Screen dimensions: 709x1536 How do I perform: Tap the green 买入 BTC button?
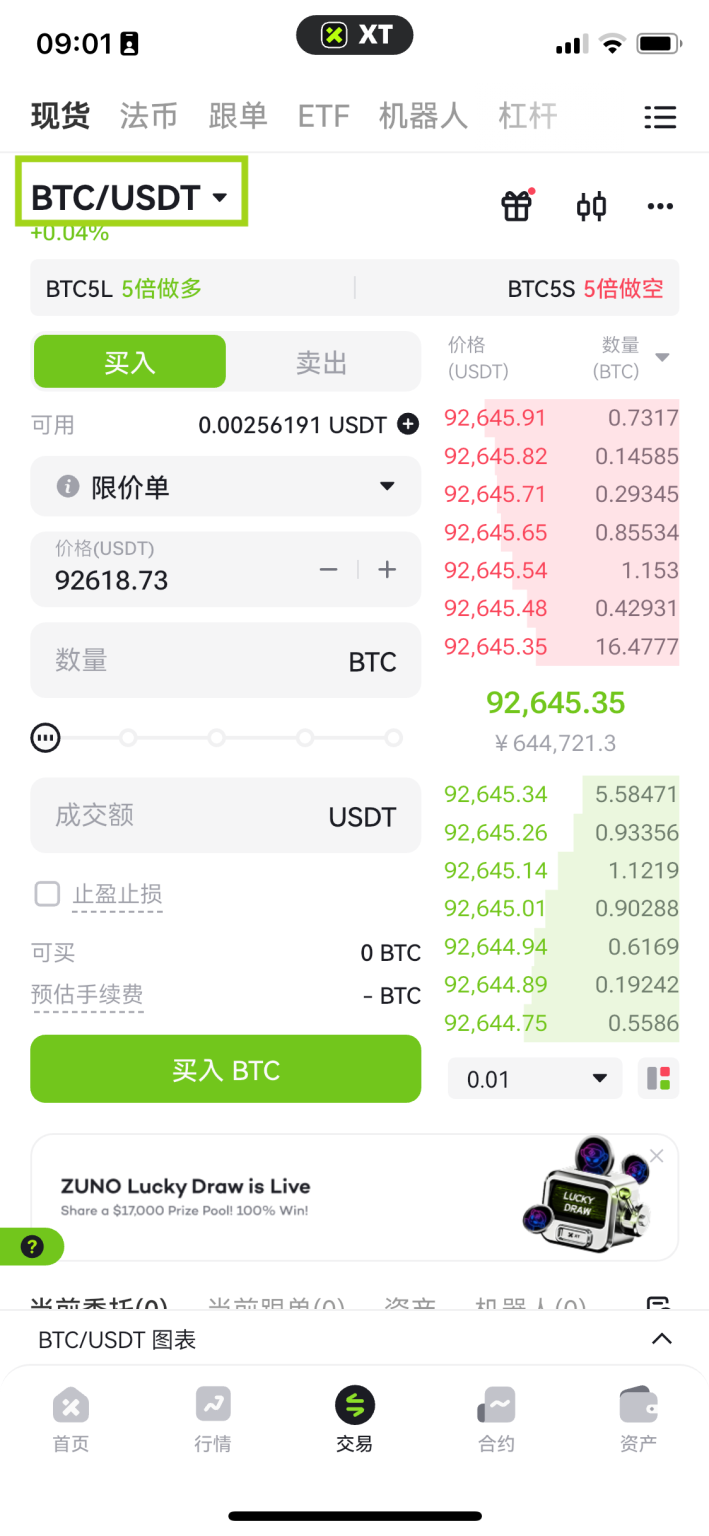coord(225,1069)
